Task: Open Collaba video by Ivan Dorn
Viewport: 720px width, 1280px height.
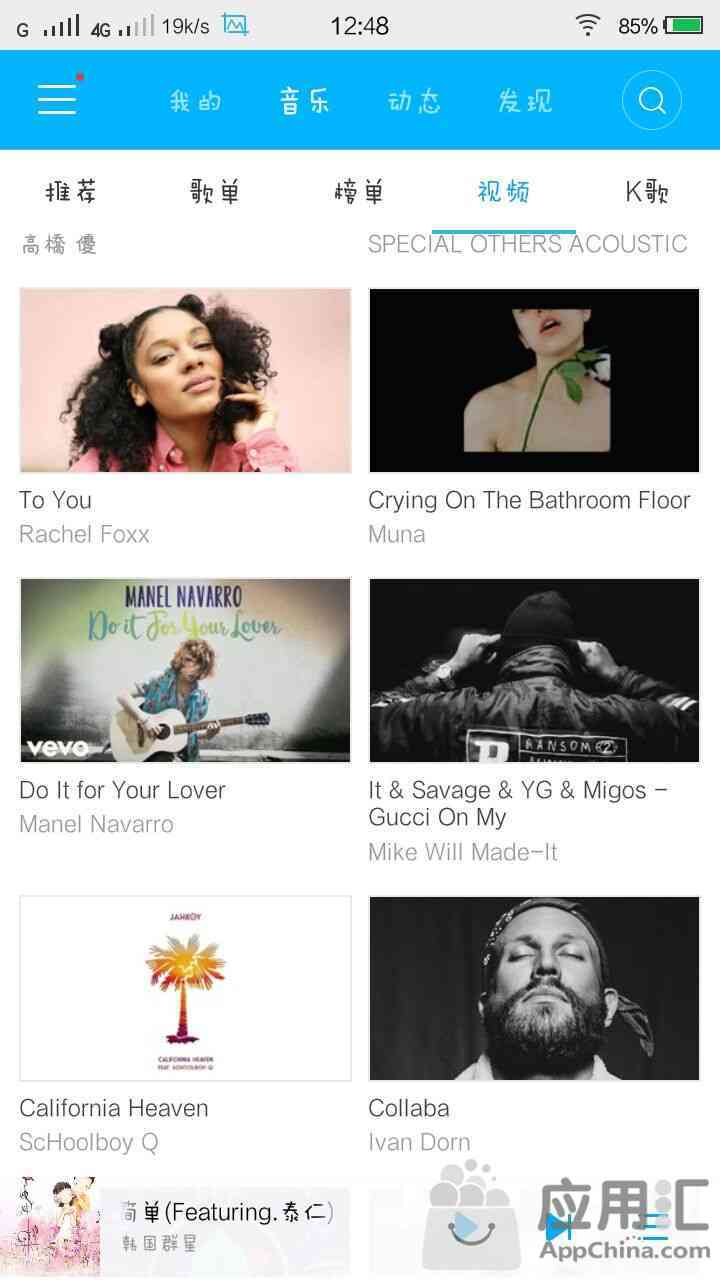Action: pos(534,988)
